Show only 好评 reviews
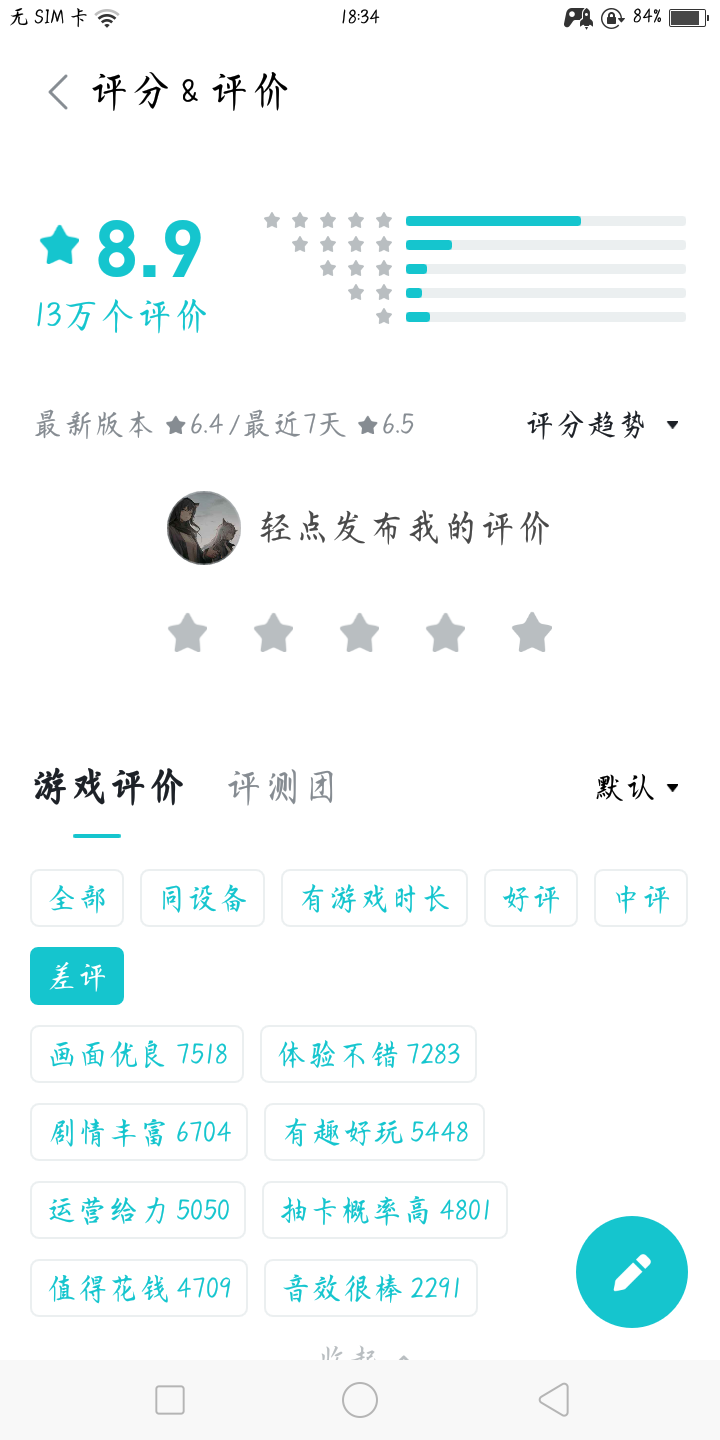 531,898
